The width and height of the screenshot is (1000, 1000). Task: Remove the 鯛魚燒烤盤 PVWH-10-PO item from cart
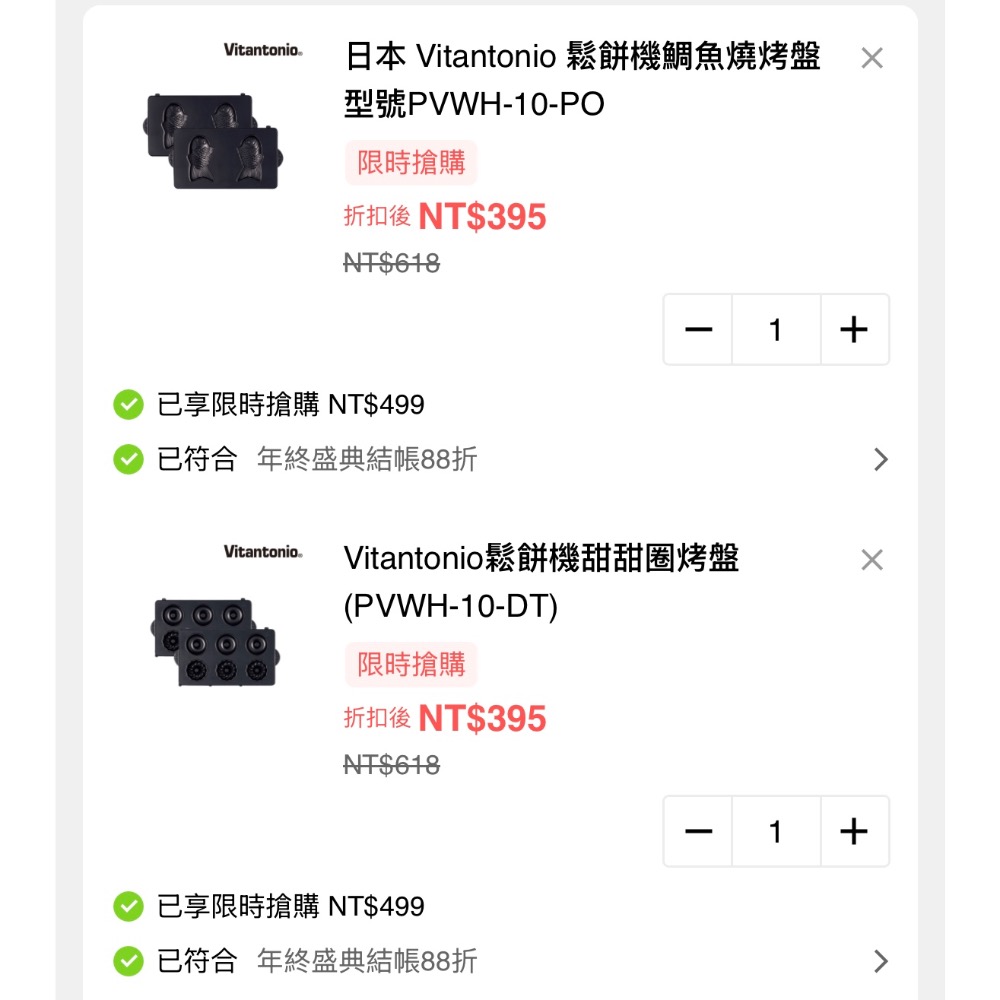pos(871,58)
